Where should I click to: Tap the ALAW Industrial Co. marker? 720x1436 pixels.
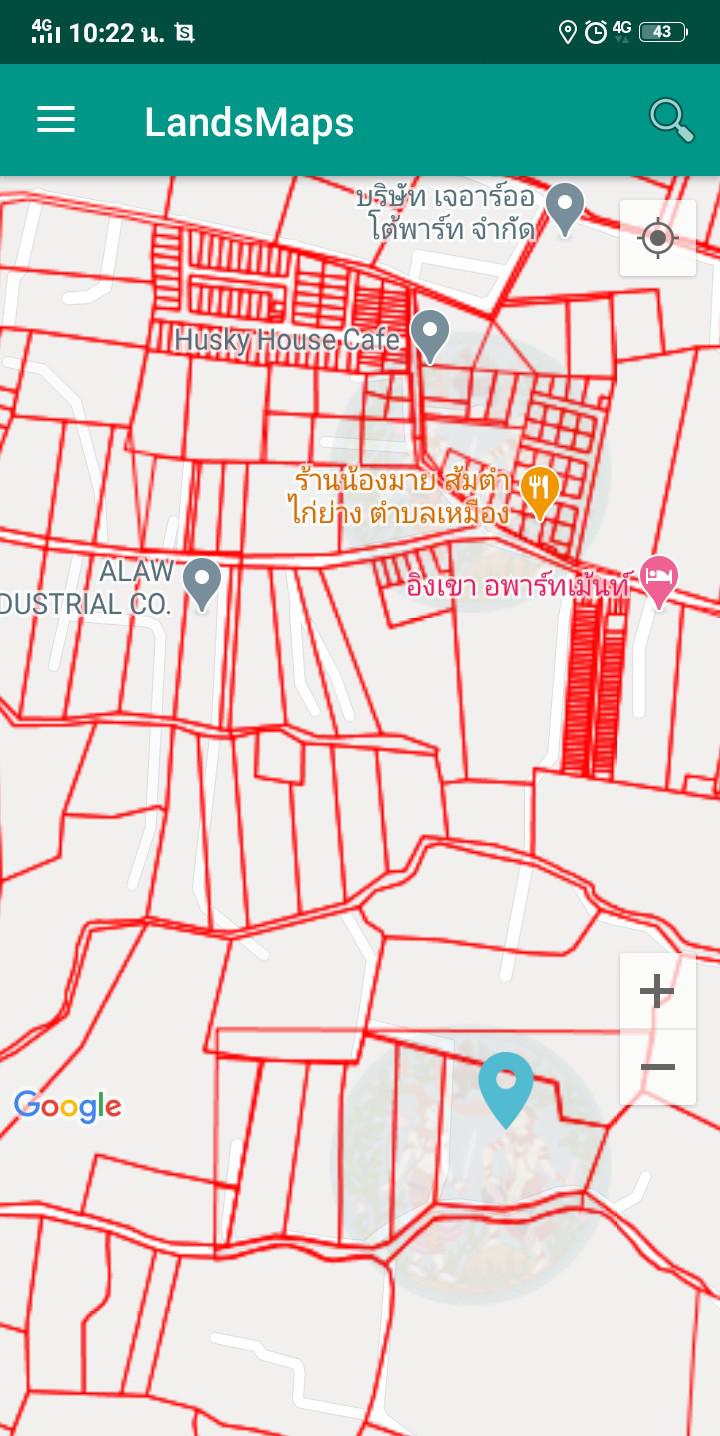(x=203, y=584)
